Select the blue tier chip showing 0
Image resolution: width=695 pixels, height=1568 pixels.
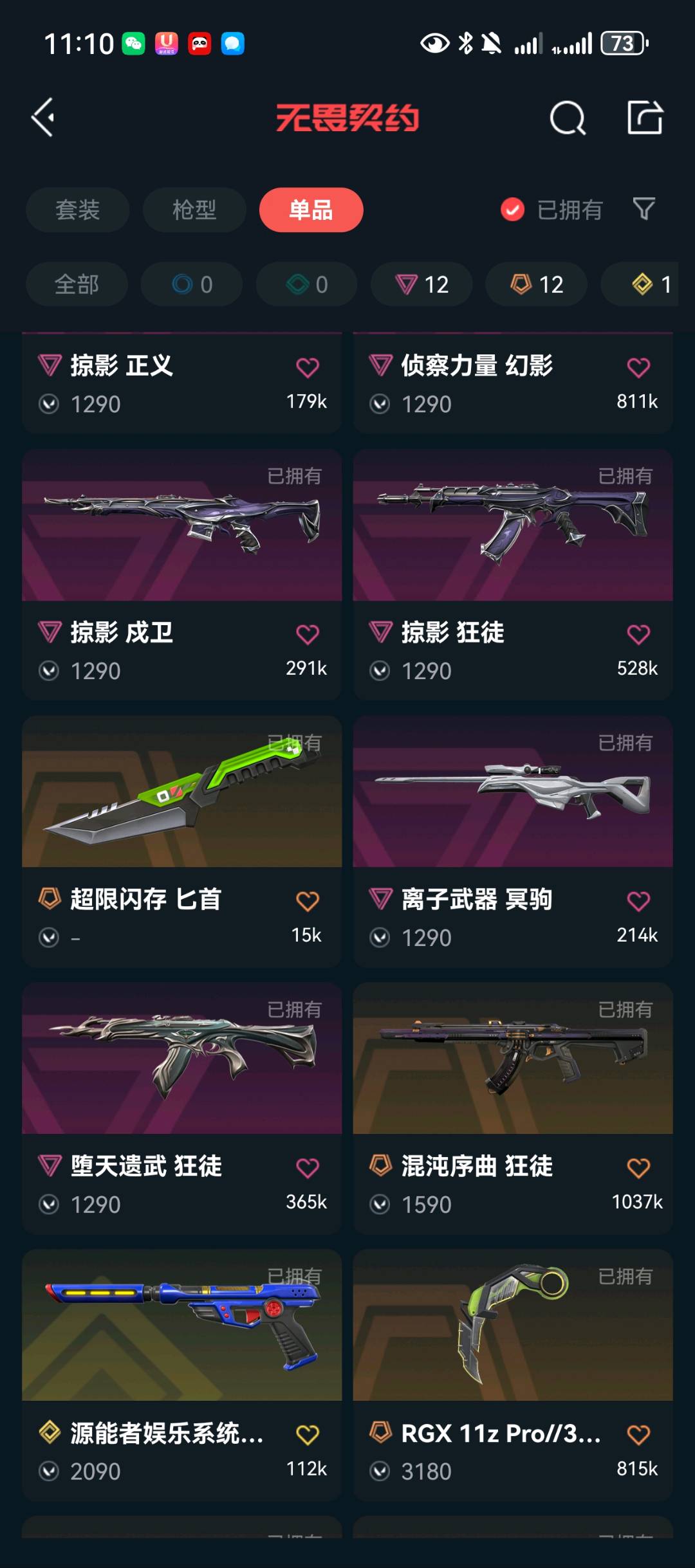(192, 284)
